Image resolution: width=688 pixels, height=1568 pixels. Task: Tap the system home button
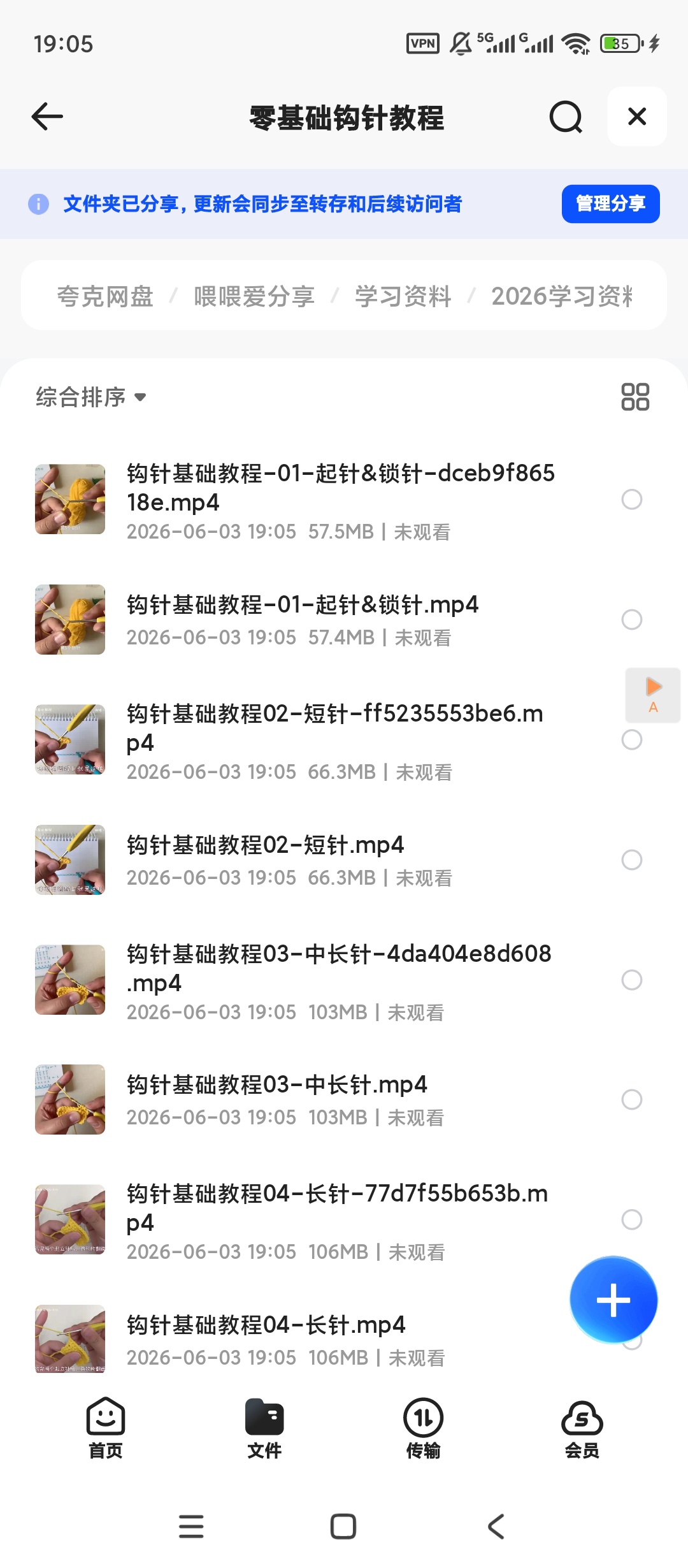(x=343, y=1527)
